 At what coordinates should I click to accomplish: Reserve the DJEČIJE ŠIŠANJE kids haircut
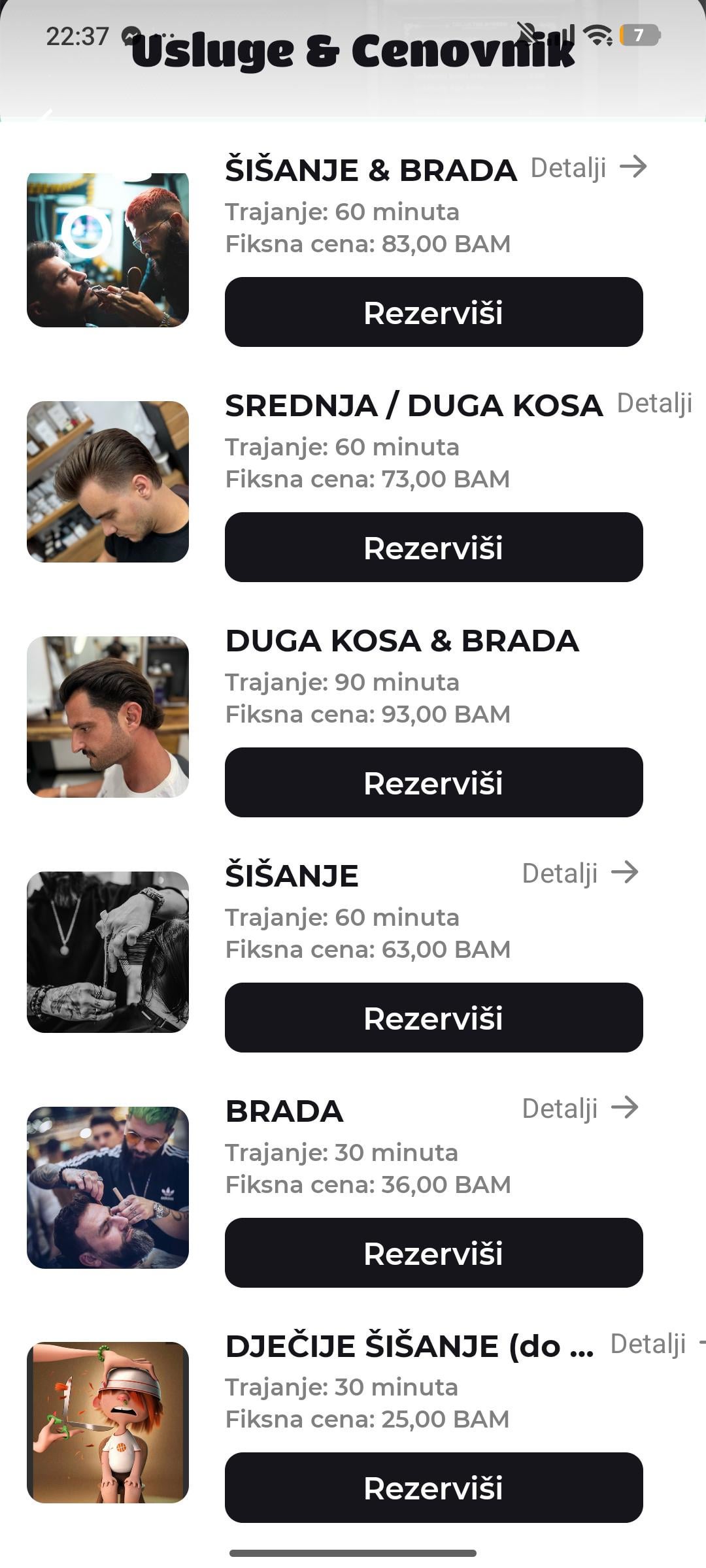pyautogui.click(x=433, y=1488)
